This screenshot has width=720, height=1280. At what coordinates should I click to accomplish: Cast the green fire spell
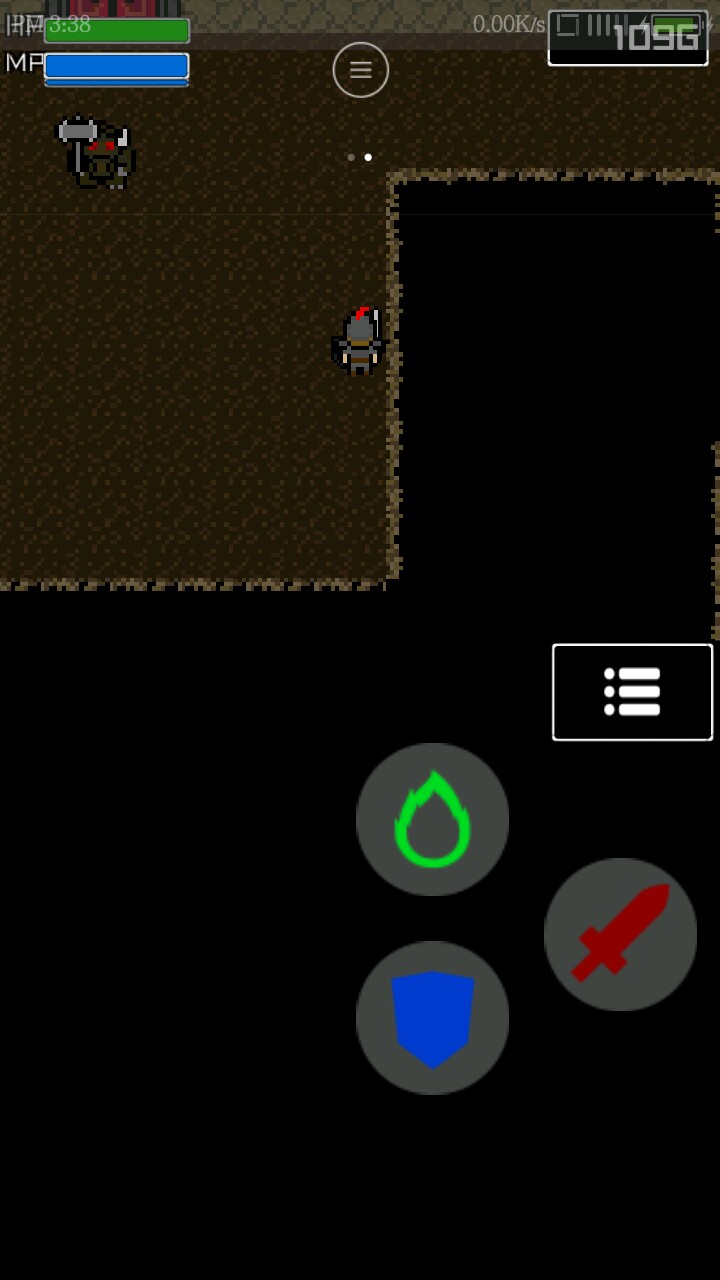click(x=432, y=819)
